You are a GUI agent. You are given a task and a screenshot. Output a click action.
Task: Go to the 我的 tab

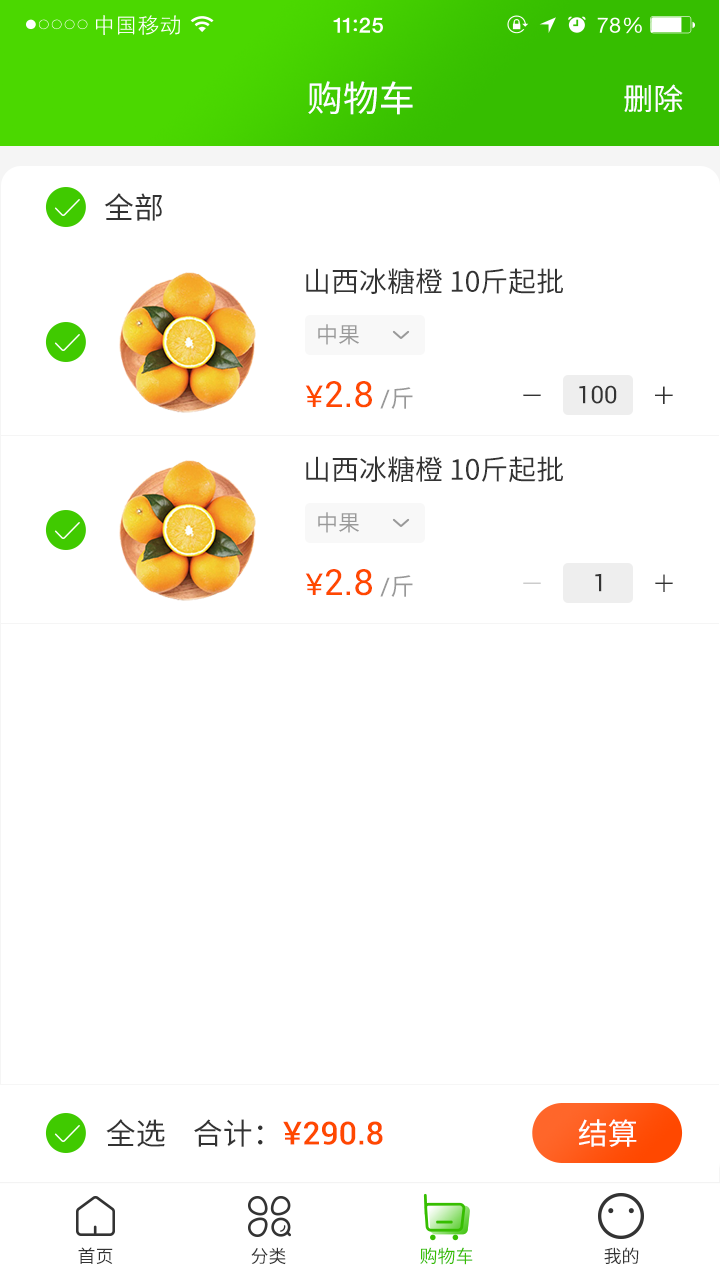click(621, 1230)
